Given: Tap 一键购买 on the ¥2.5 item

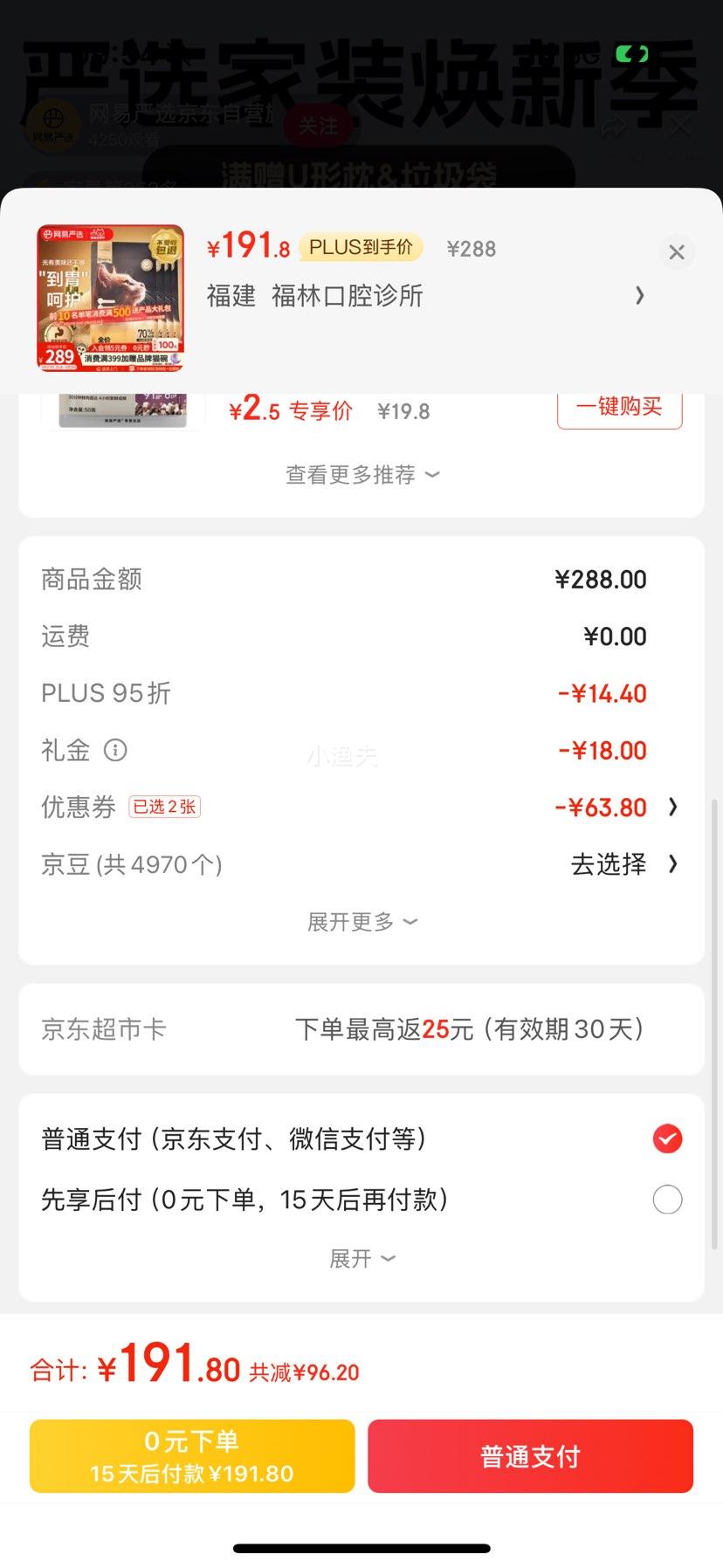Looking at the screenshot, I should coord(619,407).
